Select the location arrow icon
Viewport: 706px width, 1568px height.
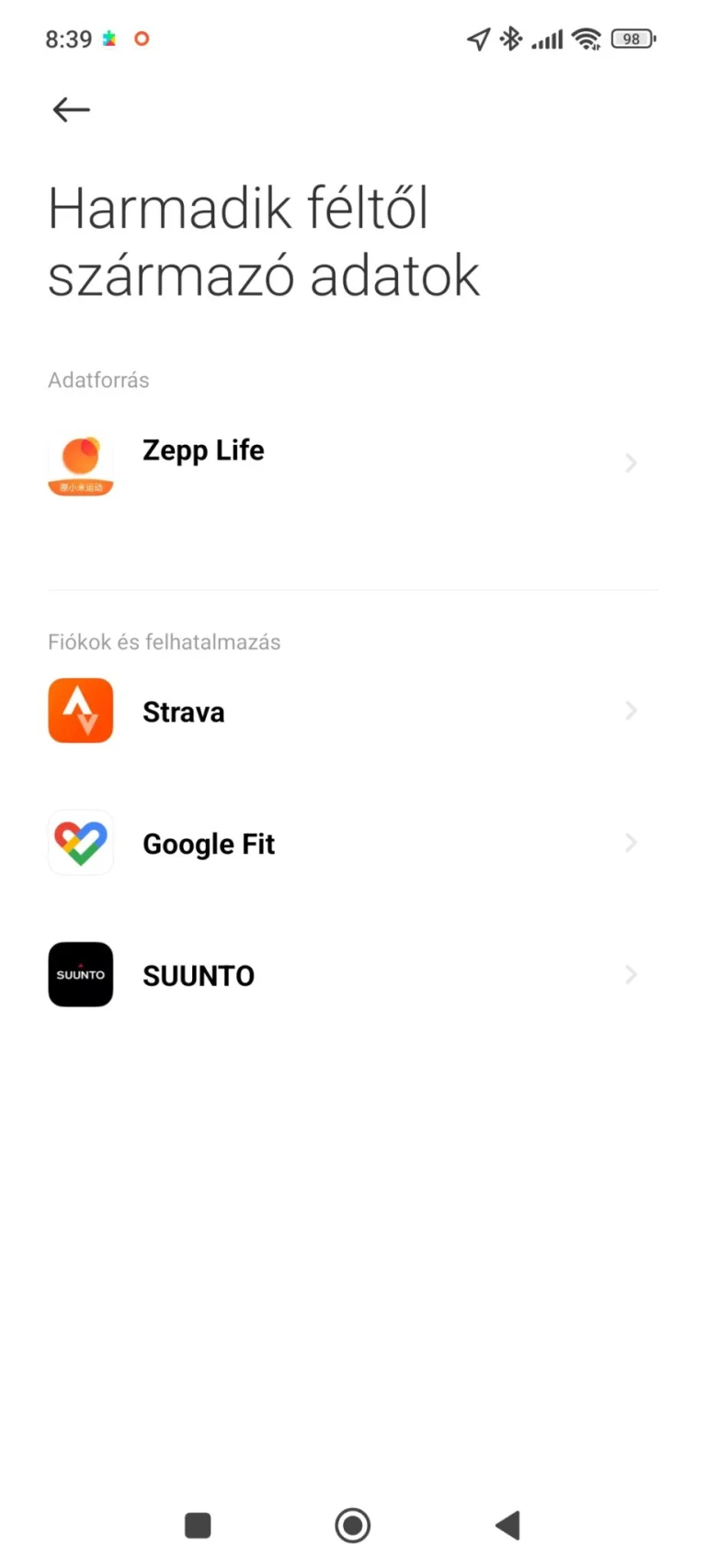tap(478, 39)
